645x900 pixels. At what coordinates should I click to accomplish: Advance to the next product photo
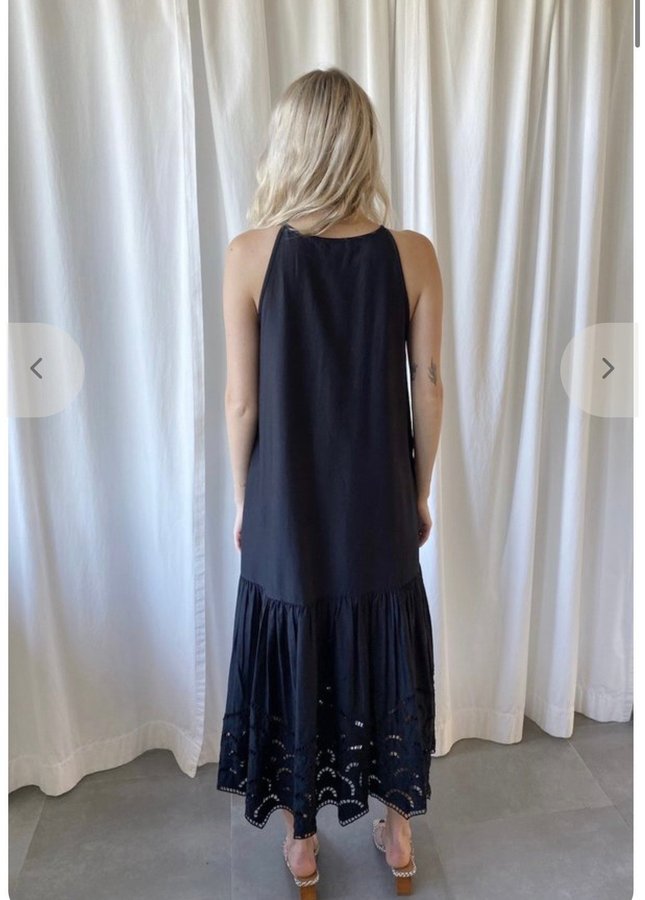coord(607,369)
